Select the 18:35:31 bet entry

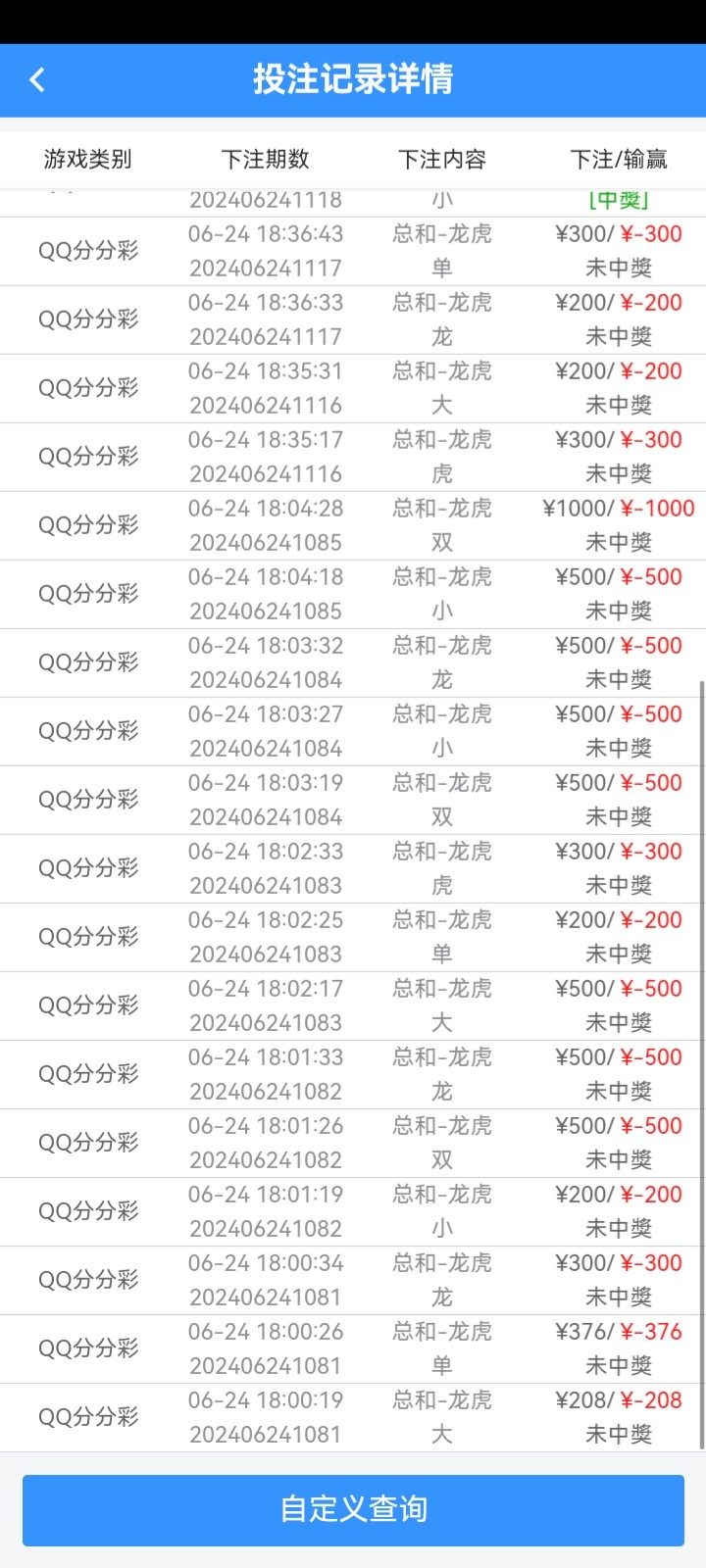[x=353, y=388]
